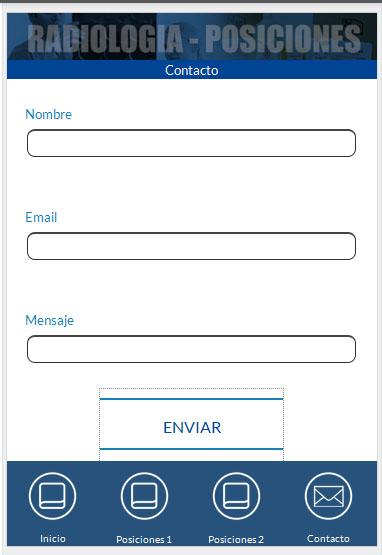Submit the form with ENVIAR
382x555 pixels.
point(192,424)
